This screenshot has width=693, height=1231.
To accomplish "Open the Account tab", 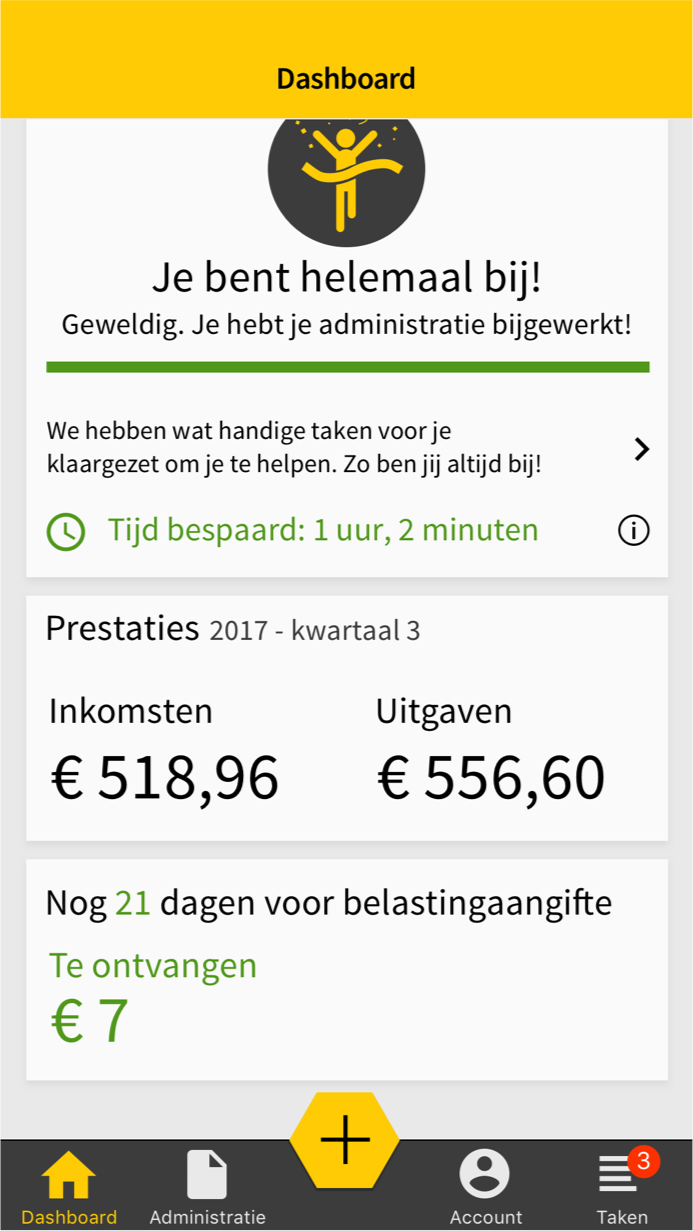I will [x=485, y=1187].
